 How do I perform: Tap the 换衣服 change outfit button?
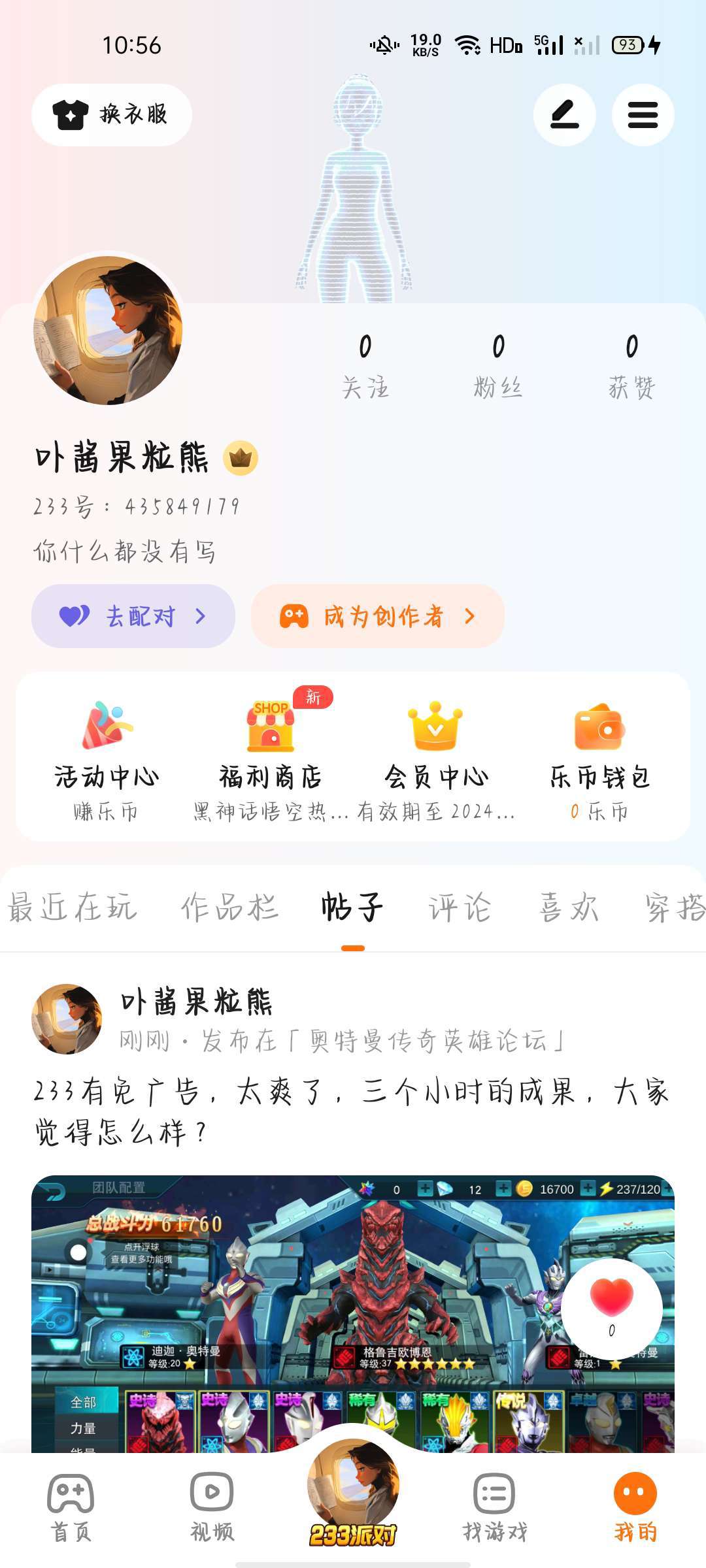coord(112,115)
